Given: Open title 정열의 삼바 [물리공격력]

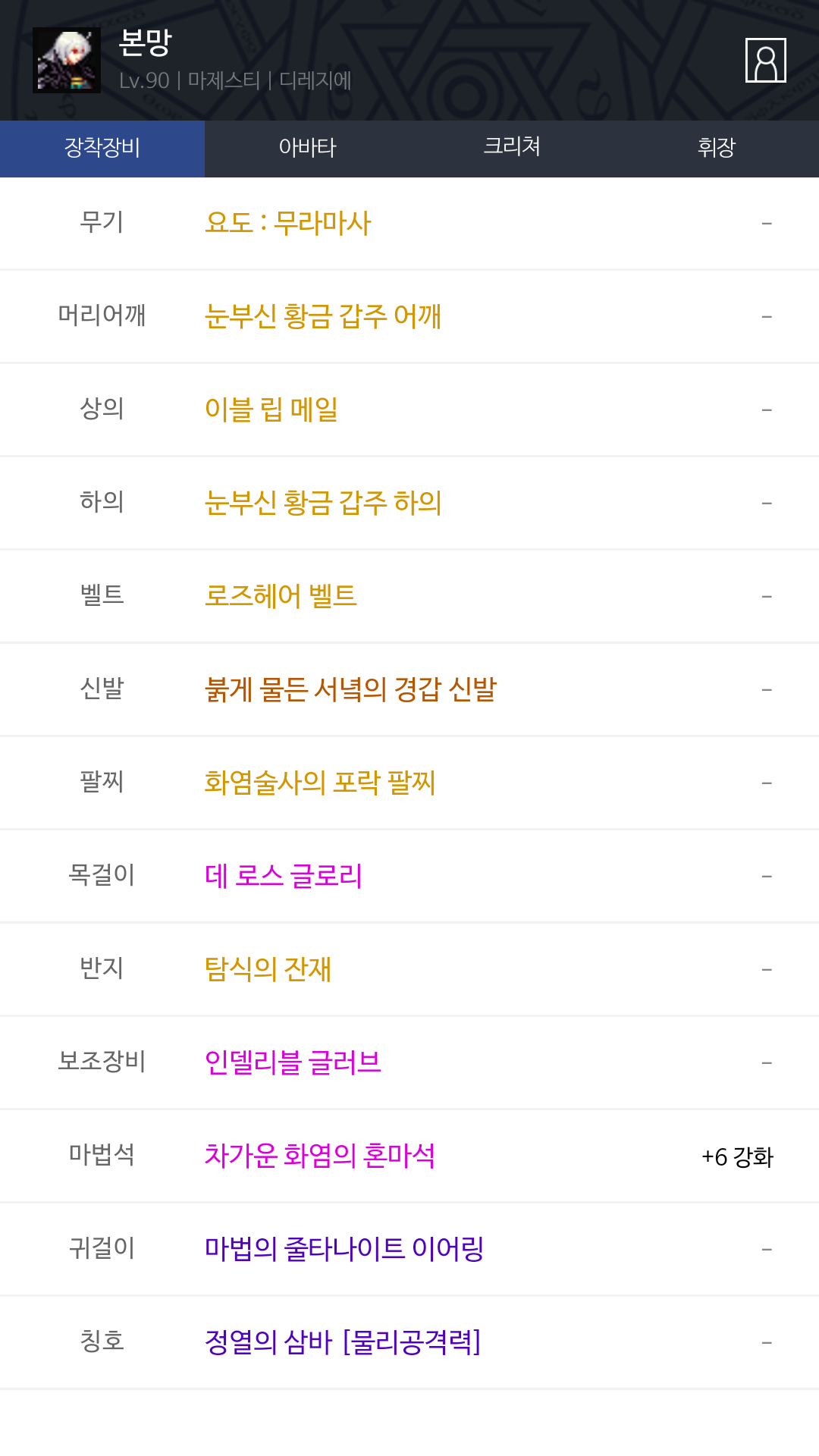Looking at the screenshot, I should click(x=343, y=1342).
